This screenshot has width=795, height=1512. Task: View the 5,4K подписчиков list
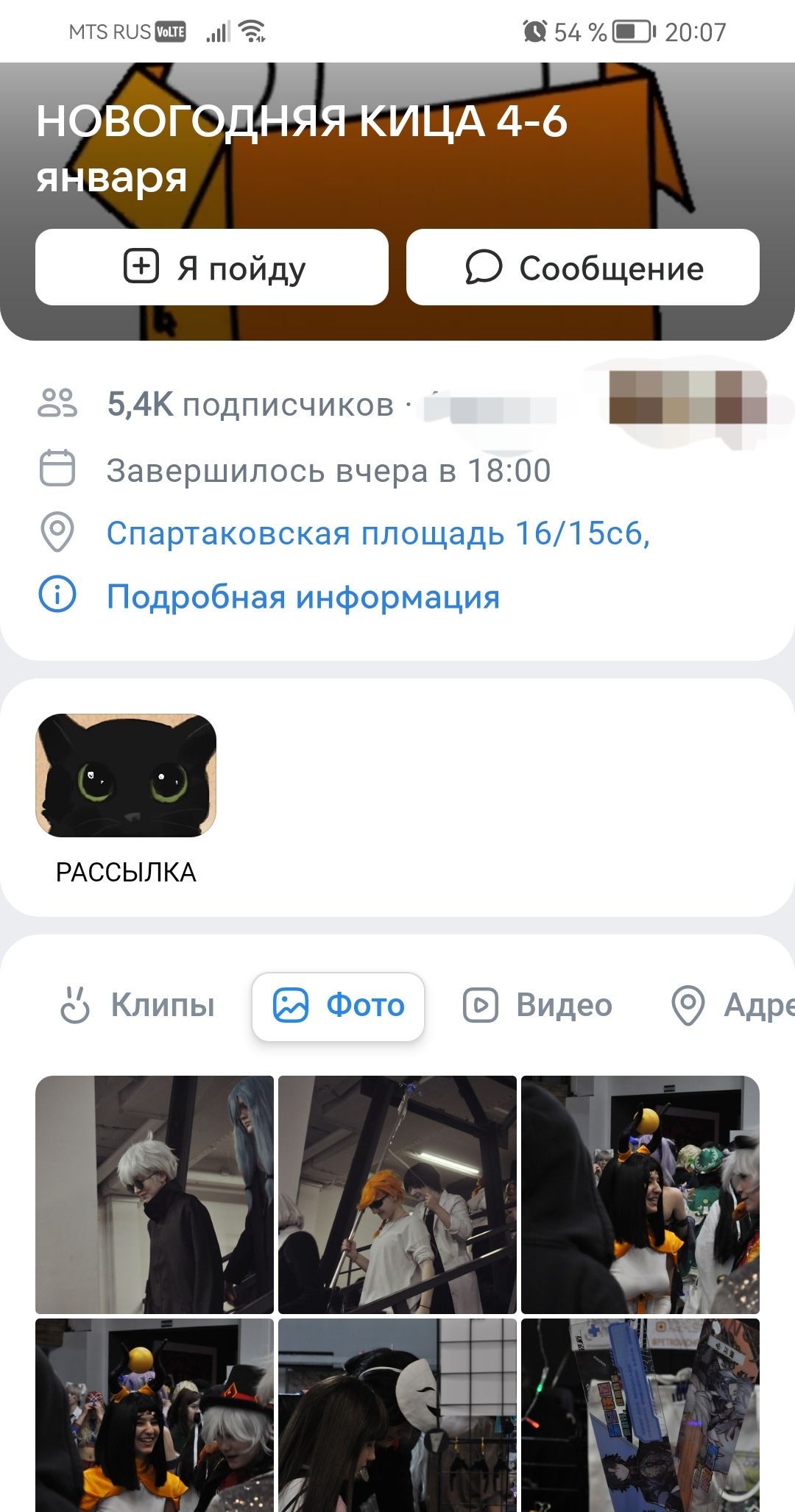click(x=250, y=405)
